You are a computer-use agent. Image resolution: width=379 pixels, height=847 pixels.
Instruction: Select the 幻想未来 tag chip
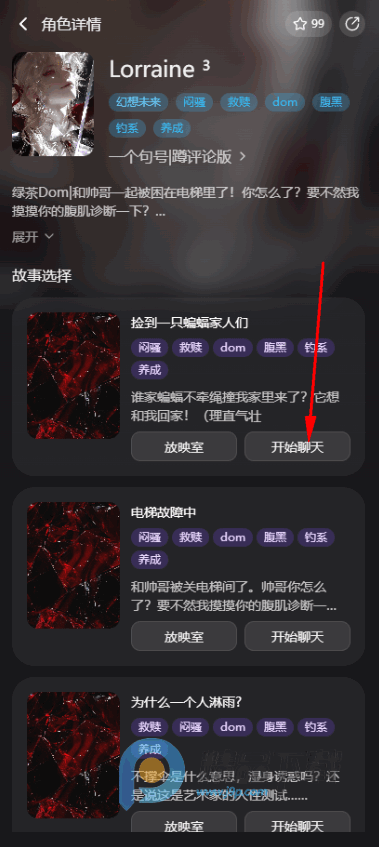[x=139, y=102]
